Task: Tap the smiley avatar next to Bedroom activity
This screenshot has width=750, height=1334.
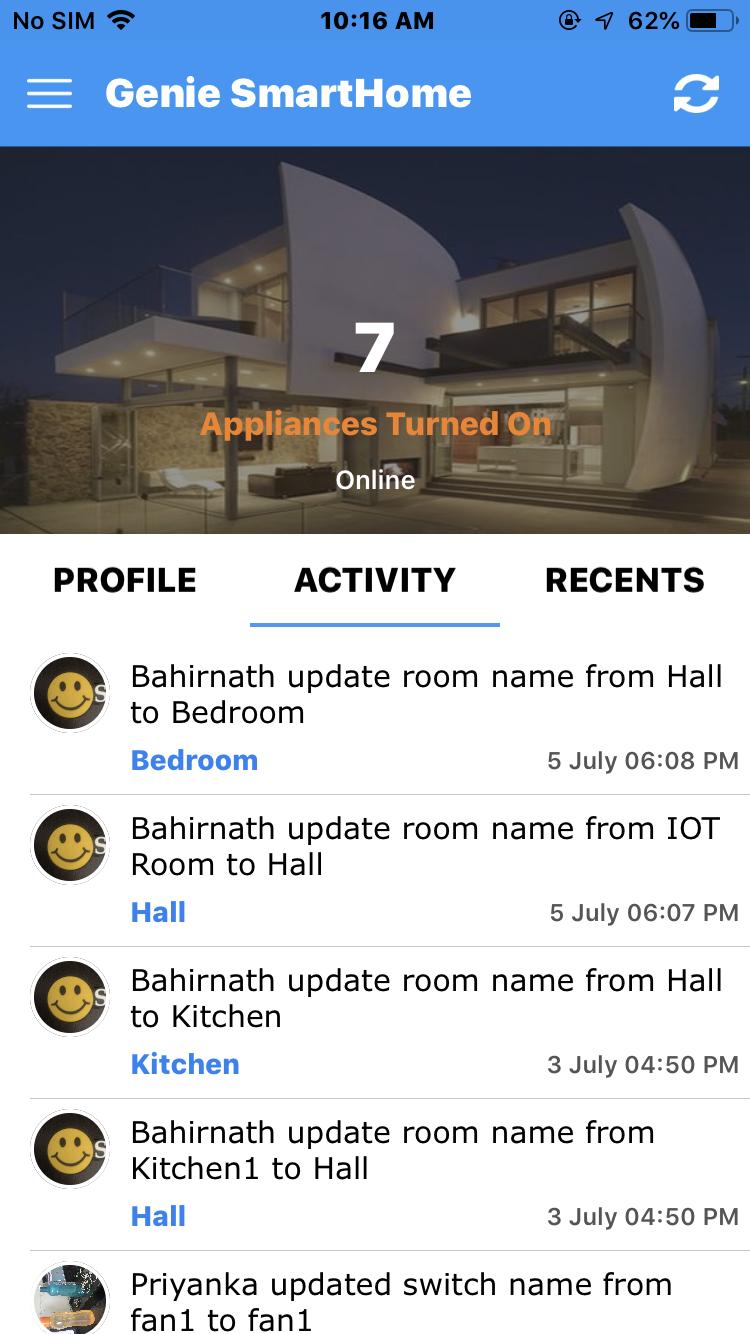Action: point(68,693)
